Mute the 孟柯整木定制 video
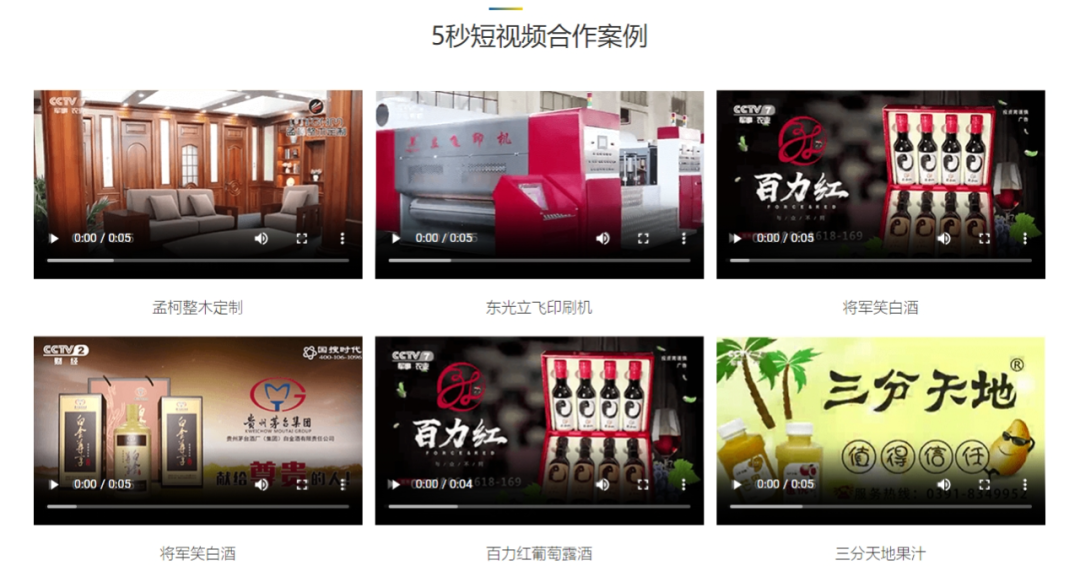Screen dimensions: 1080x582 click(261, 239)
